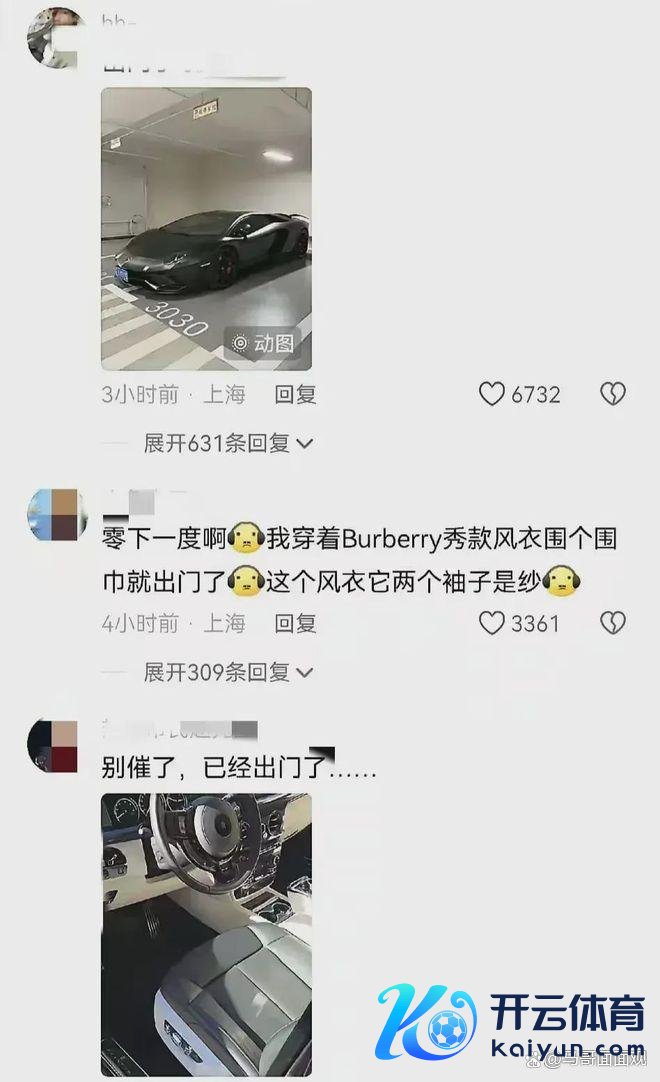Expand 展开631条回复

[x=228, y=442]
